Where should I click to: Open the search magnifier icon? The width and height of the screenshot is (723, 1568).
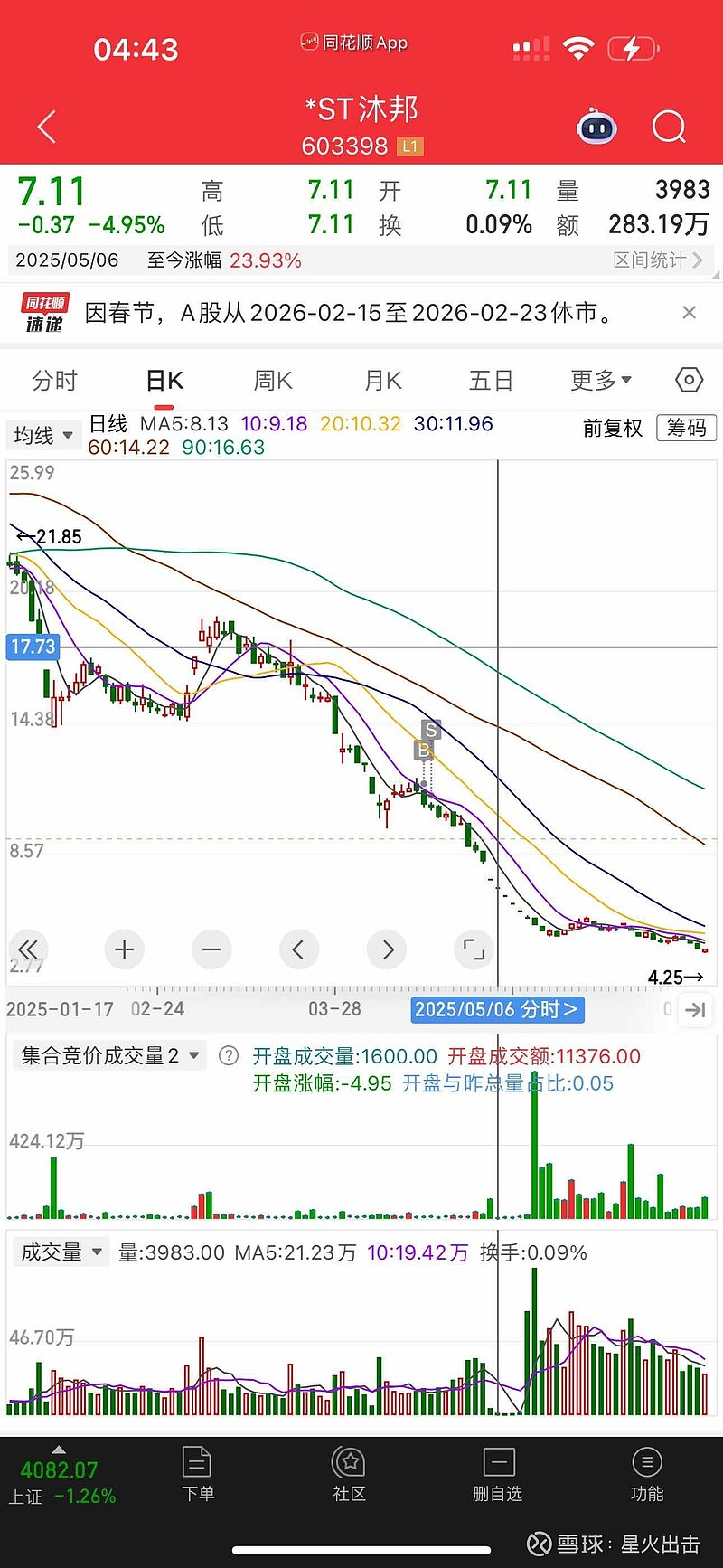tap(669, 127)
